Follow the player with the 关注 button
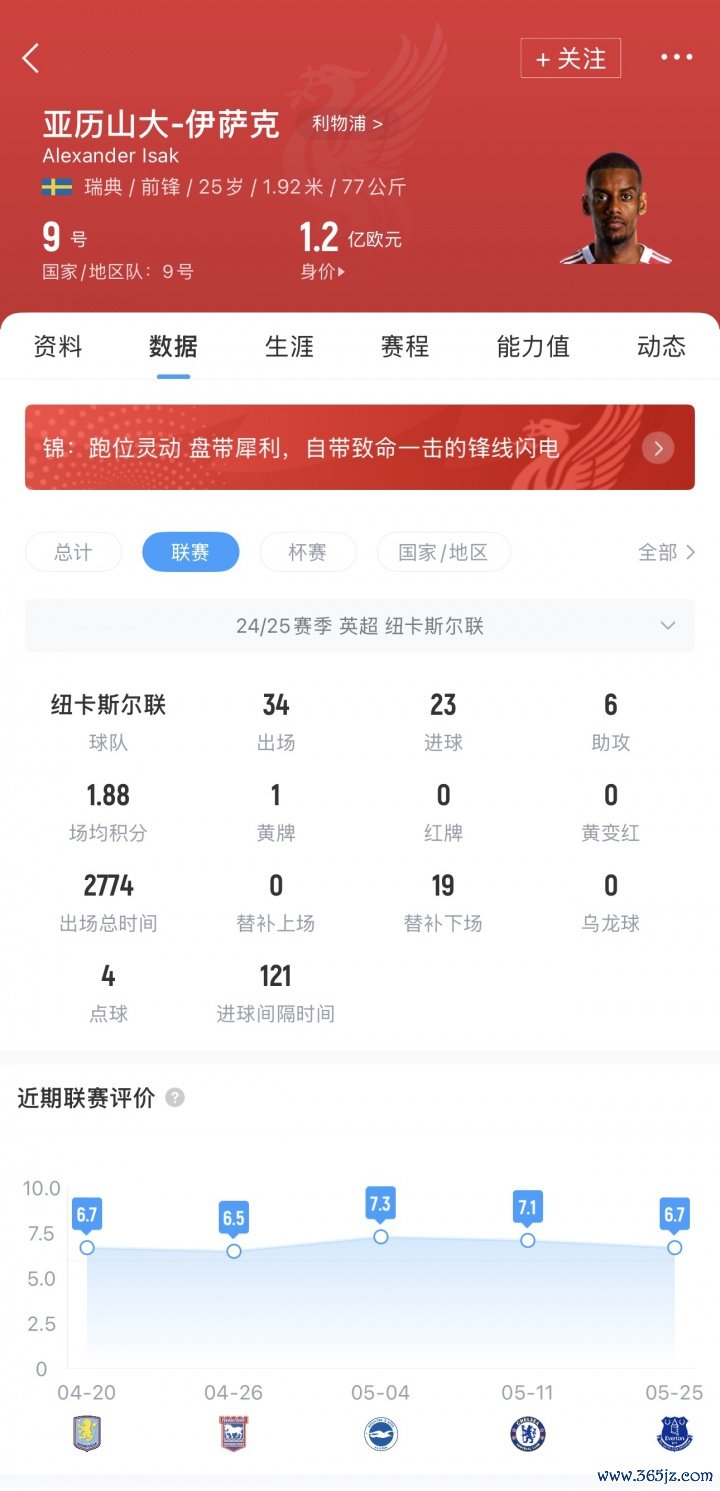Screen dimensions: 720x1491 point(570,58)
